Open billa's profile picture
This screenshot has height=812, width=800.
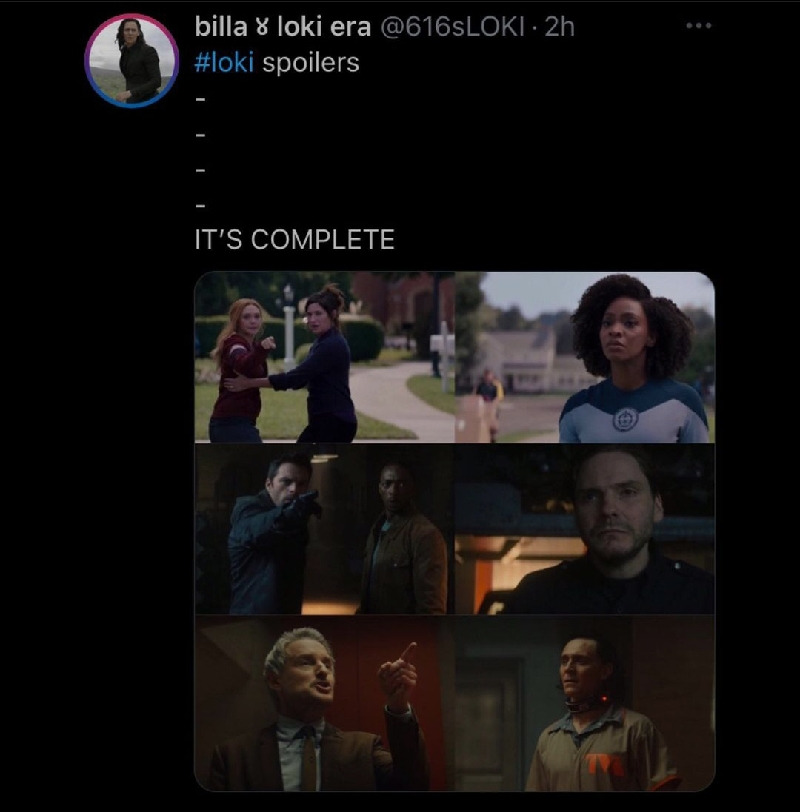point(132,60)
